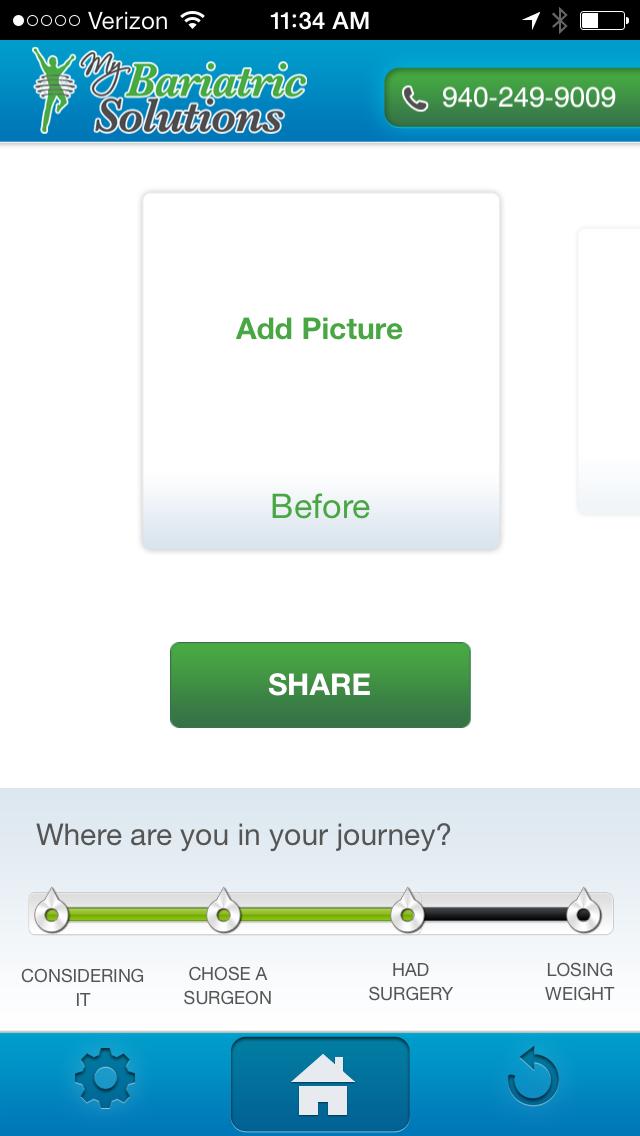Tap the green SHARE button
This screenshot has width=640, height=1136.
coord(320,685)
